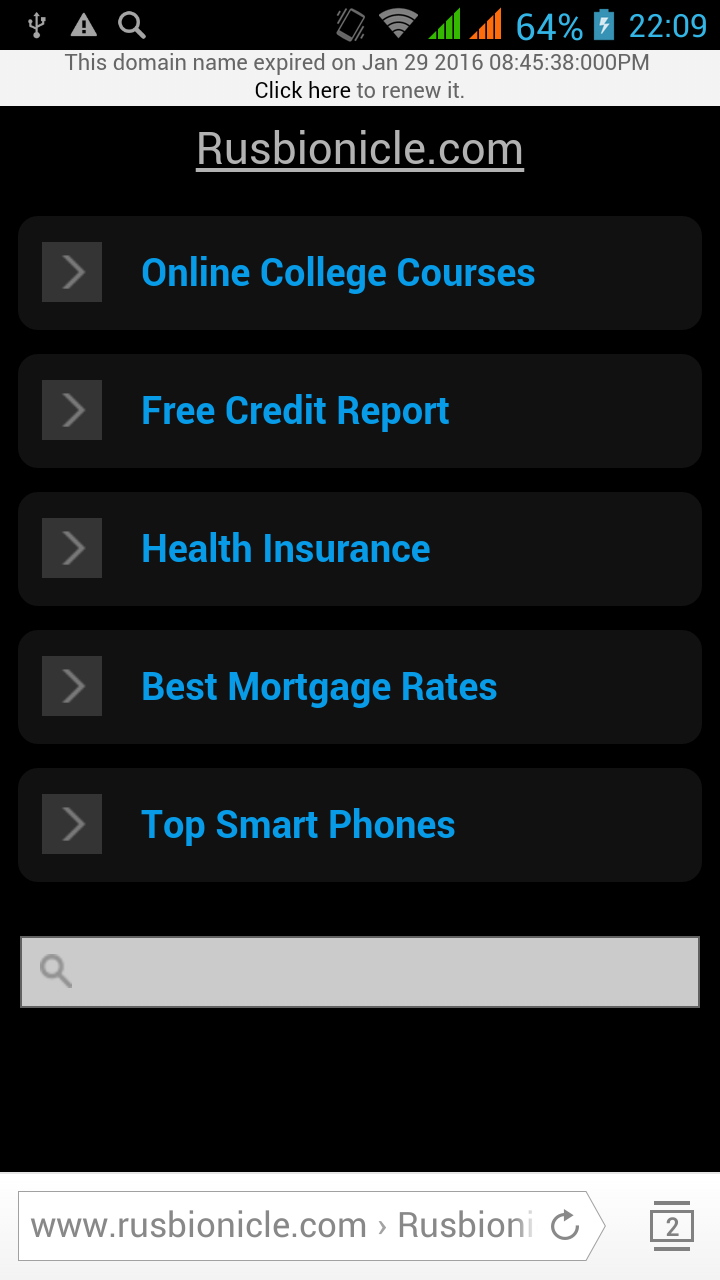Open the Rusbionicle.com title link
The width and height of the screenshot is (720, 1280).
360,150
